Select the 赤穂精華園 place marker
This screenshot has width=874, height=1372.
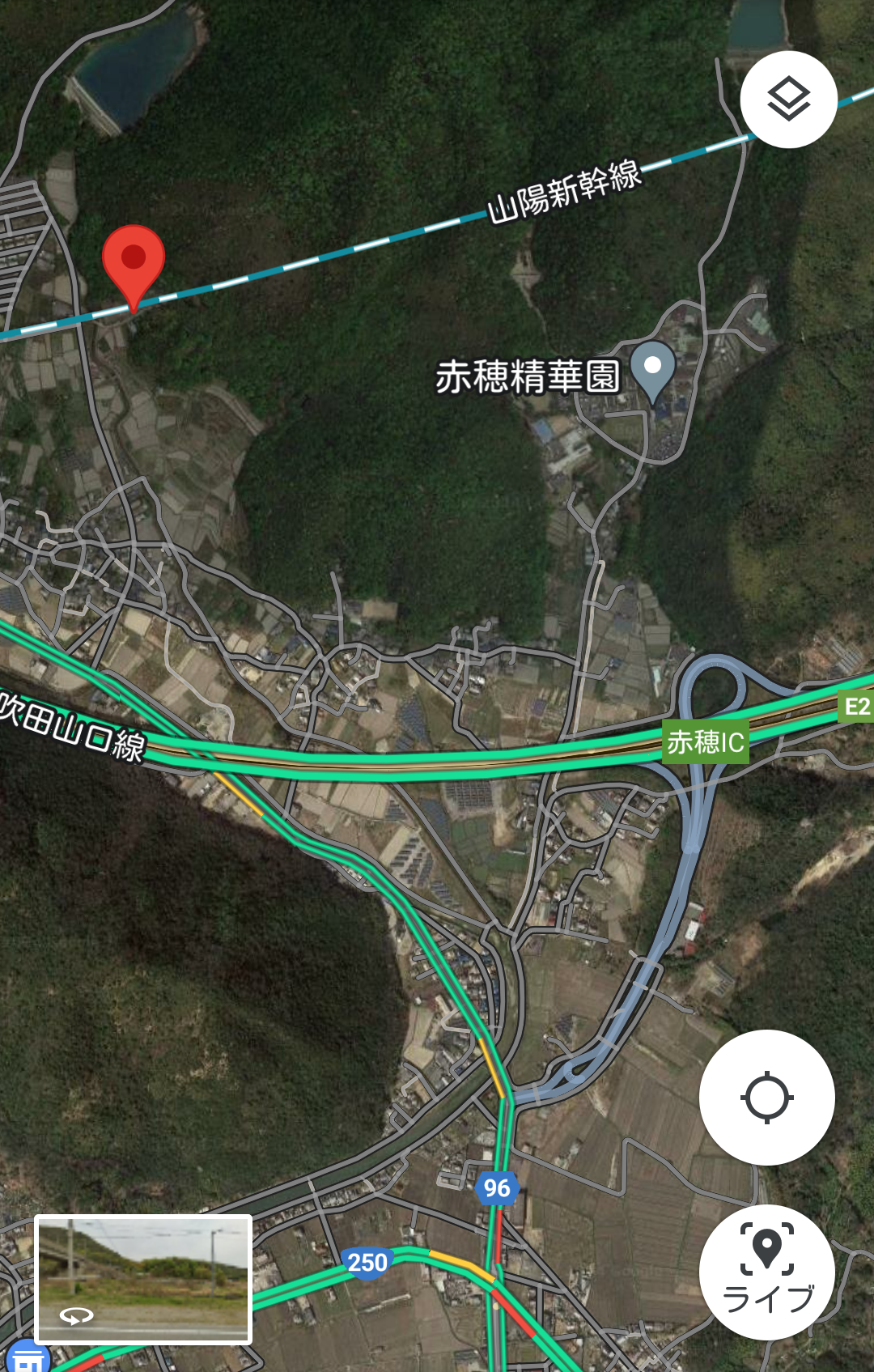click(x=652, y=369)
